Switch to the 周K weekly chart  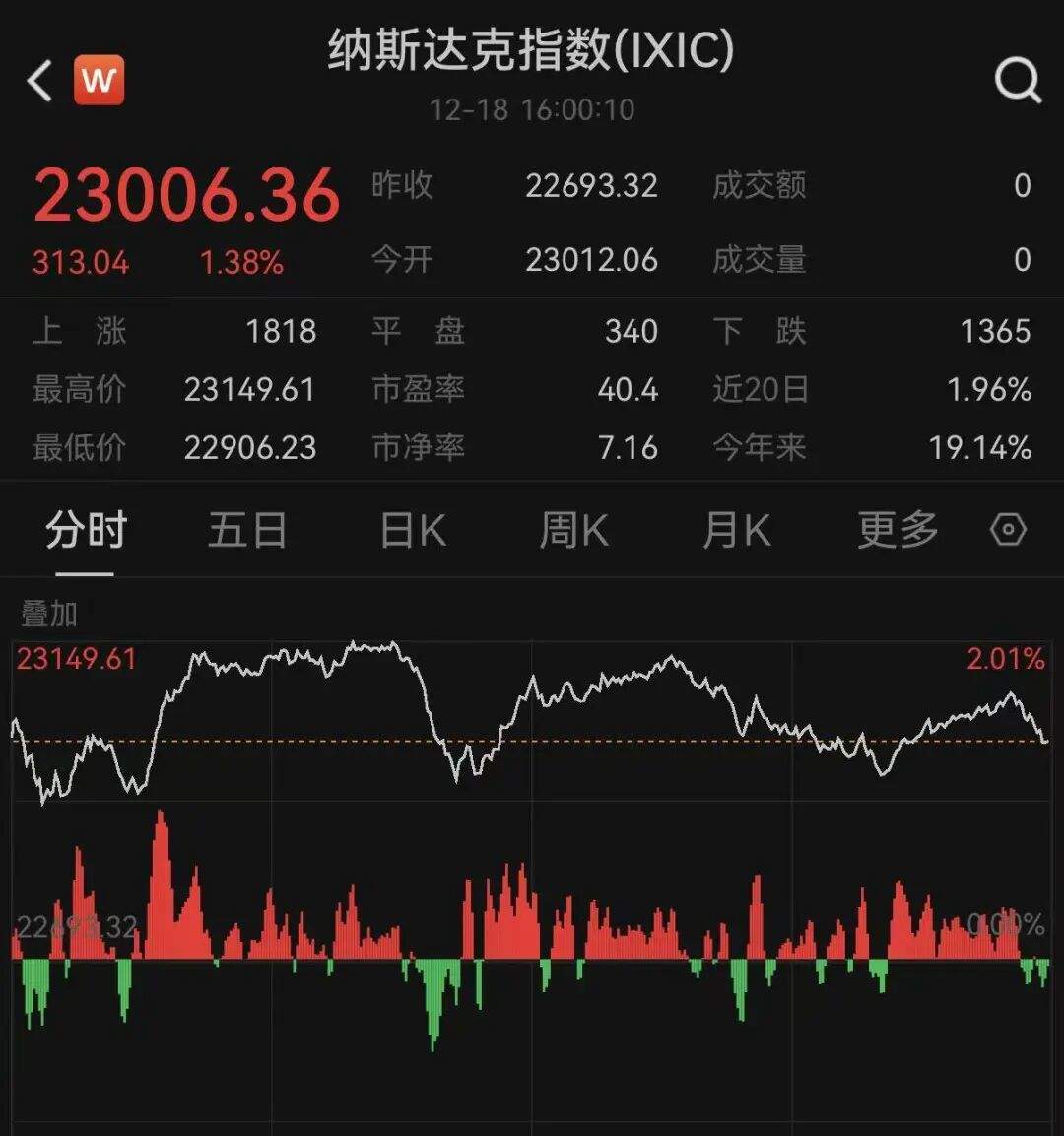[573, 530]
